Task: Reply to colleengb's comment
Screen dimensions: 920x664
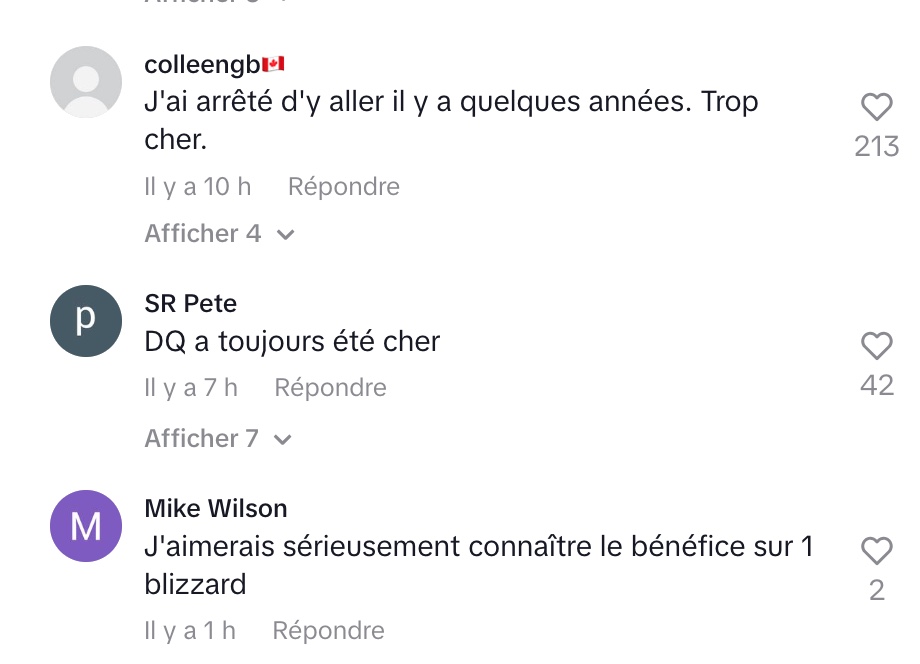Action: [343, 187]
